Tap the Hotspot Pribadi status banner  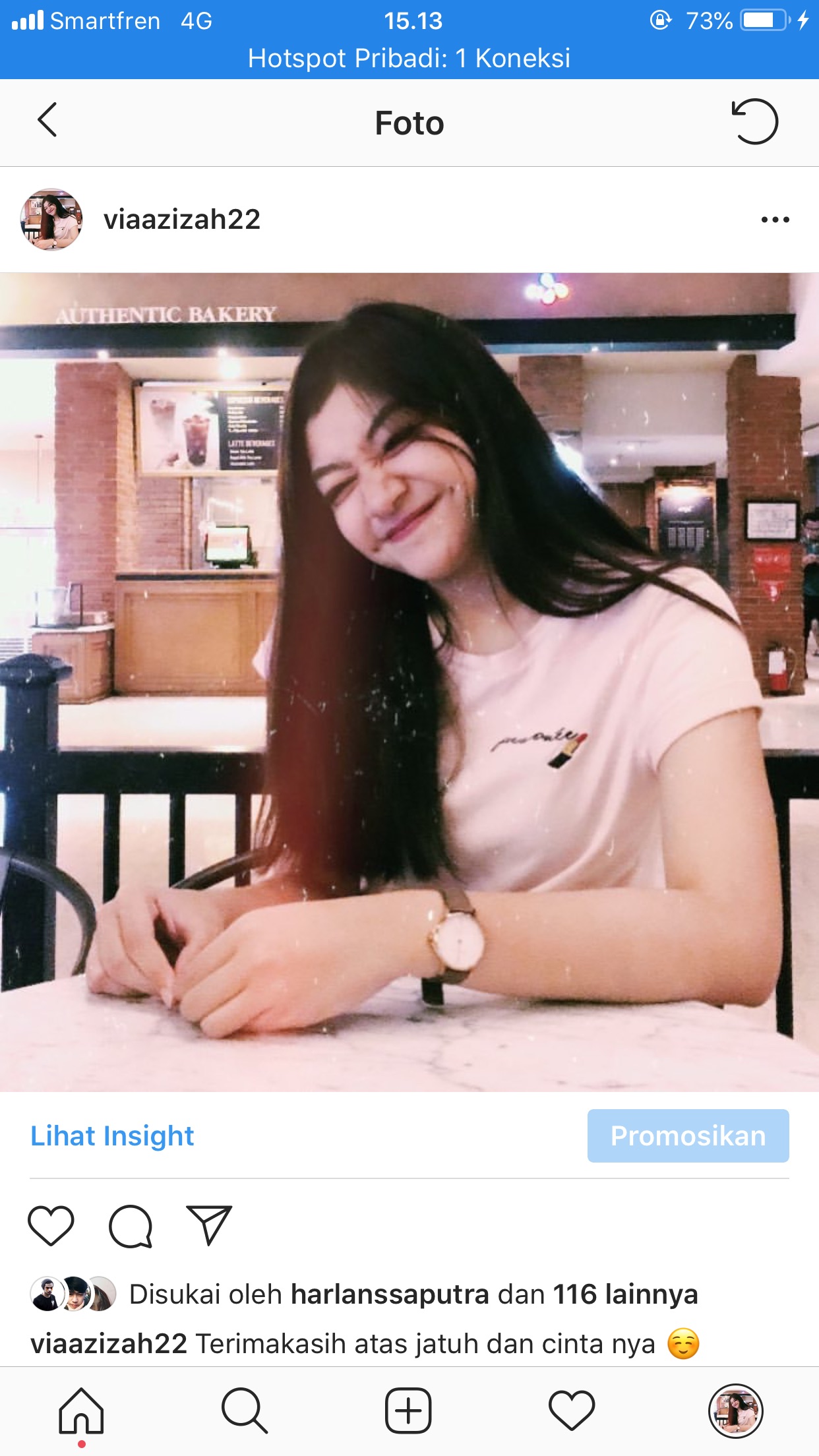[409, 58]
